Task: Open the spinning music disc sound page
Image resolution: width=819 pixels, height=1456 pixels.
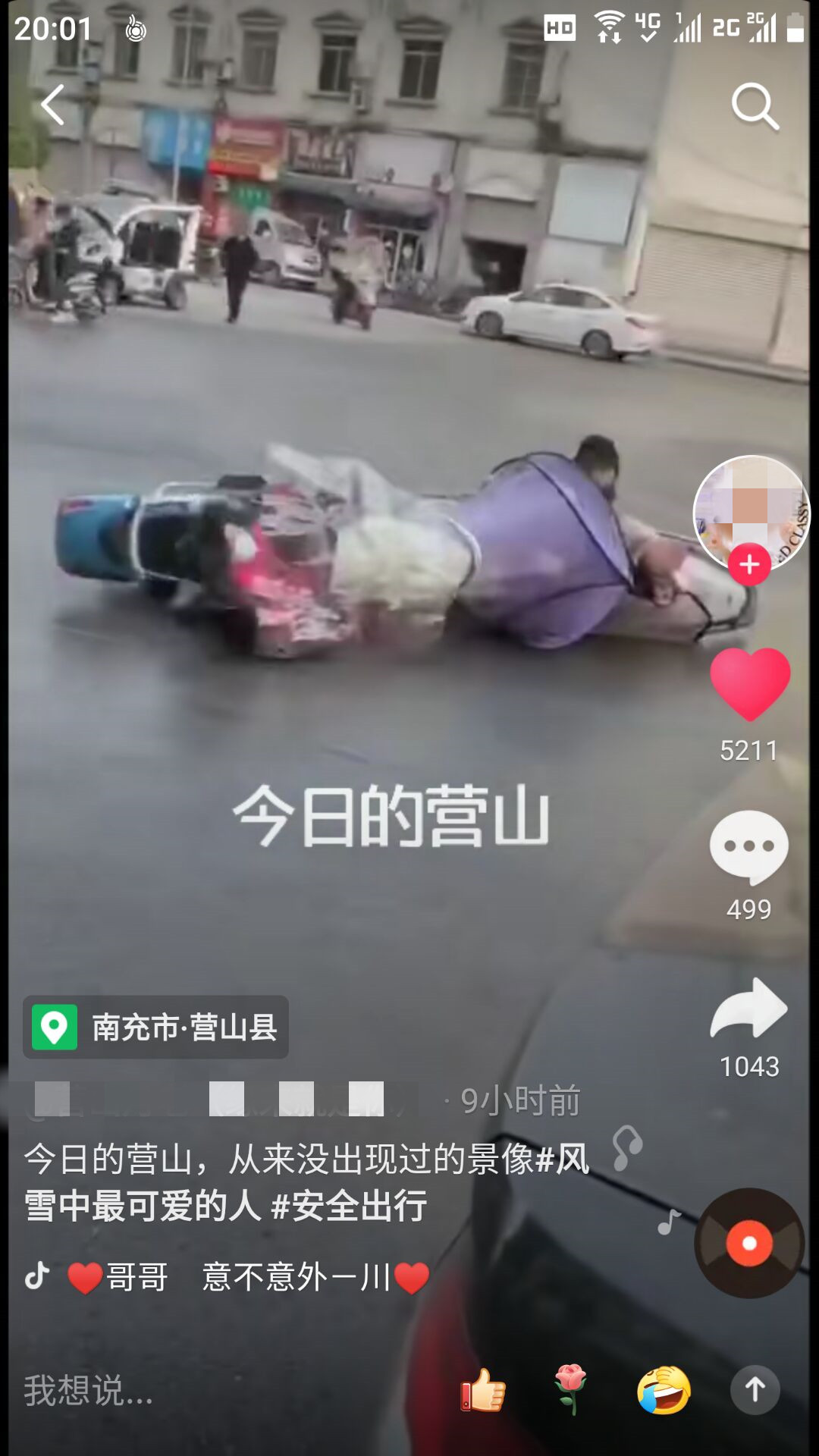Action: point(749,1244)
